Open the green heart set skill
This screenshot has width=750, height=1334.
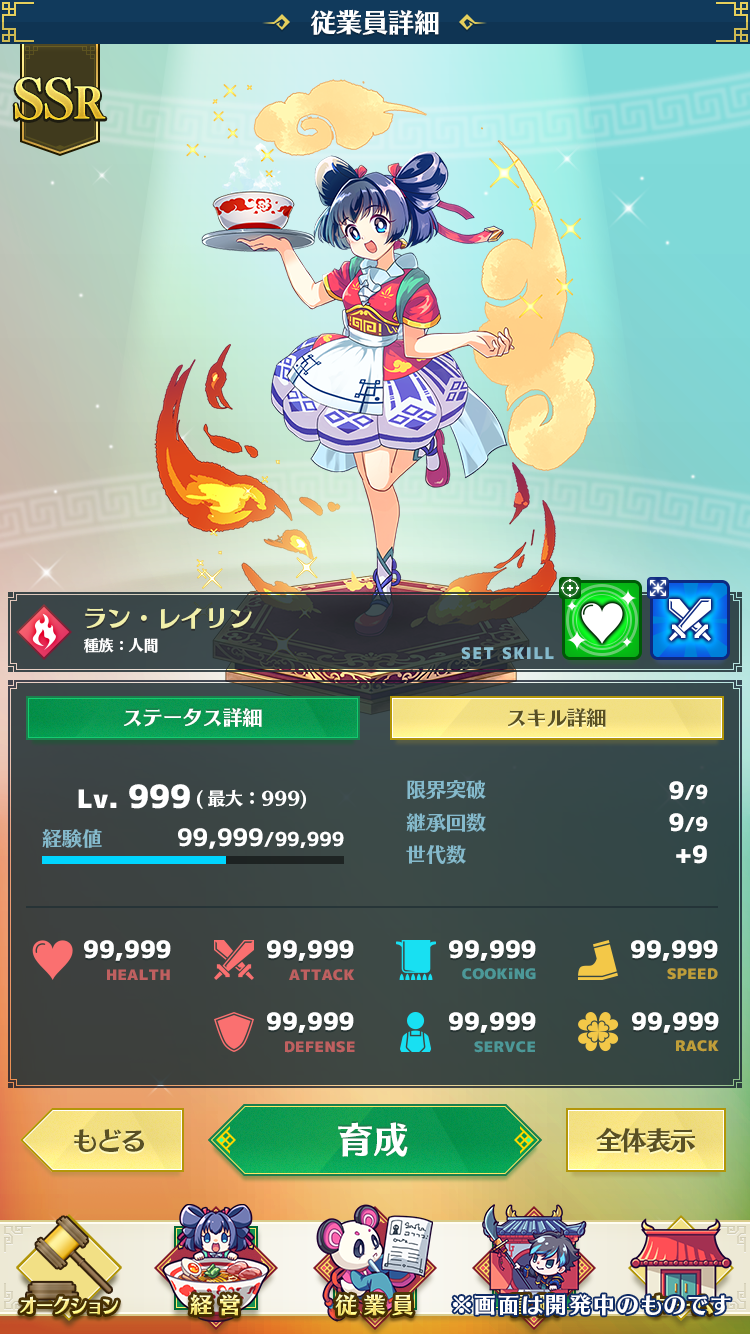coord(602,621)
